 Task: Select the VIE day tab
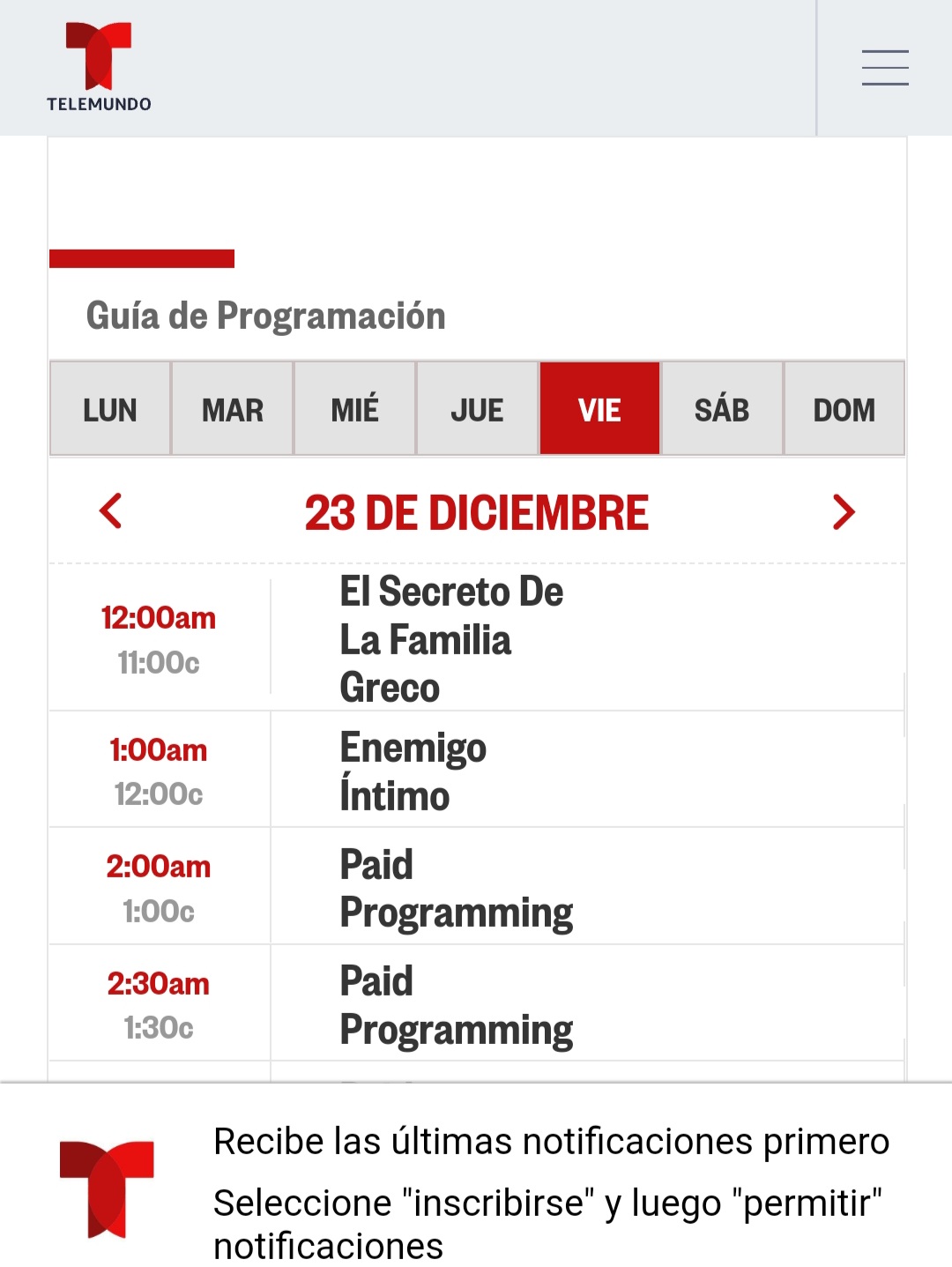click(599, 409)
